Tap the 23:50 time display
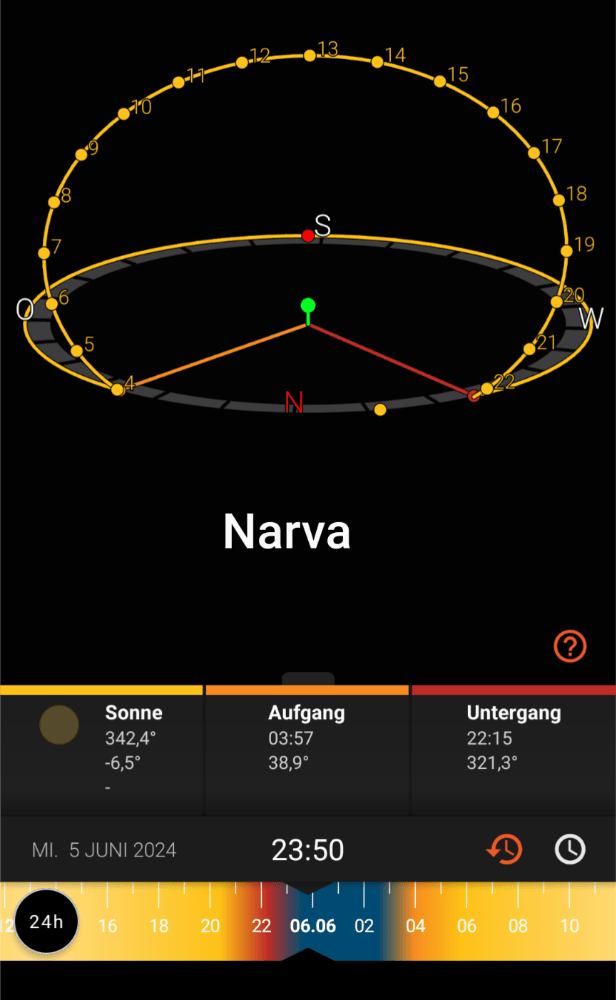The width and height of the screenshot is (616, 1000). 308,850
